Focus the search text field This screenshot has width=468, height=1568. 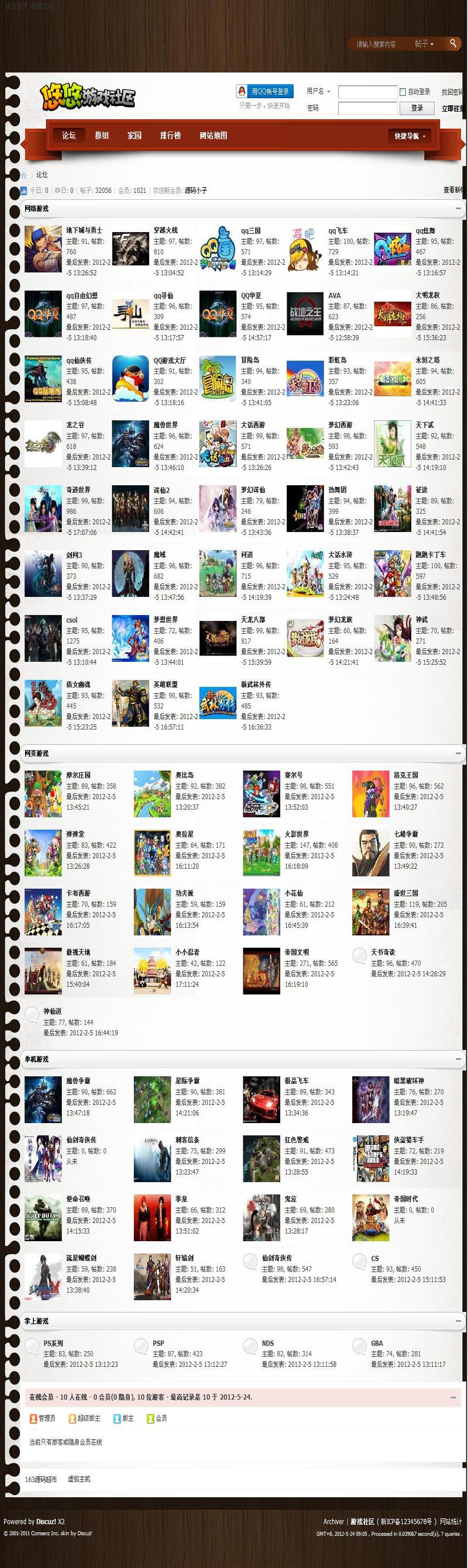pyautogui.click(x=378, y=44)
